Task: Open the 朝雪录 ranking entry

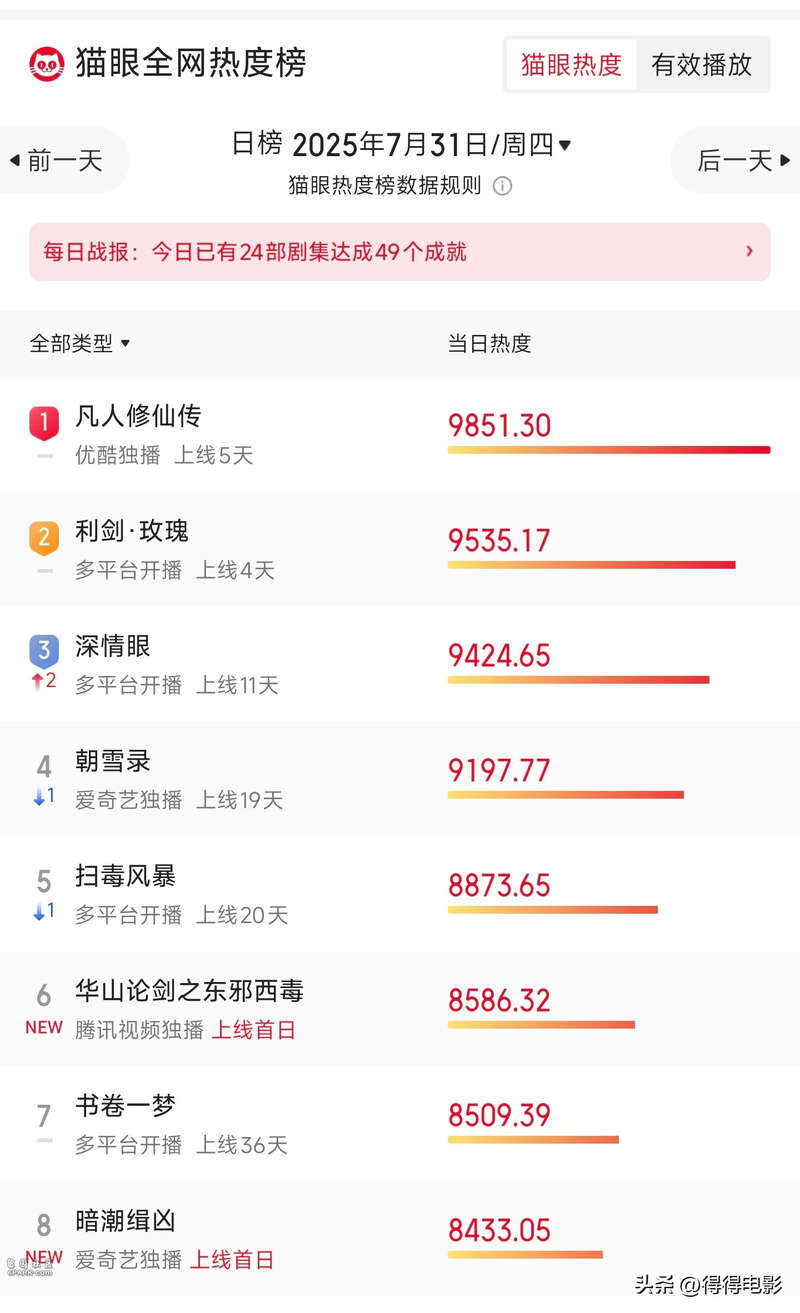Action: [x=400, y=779]
